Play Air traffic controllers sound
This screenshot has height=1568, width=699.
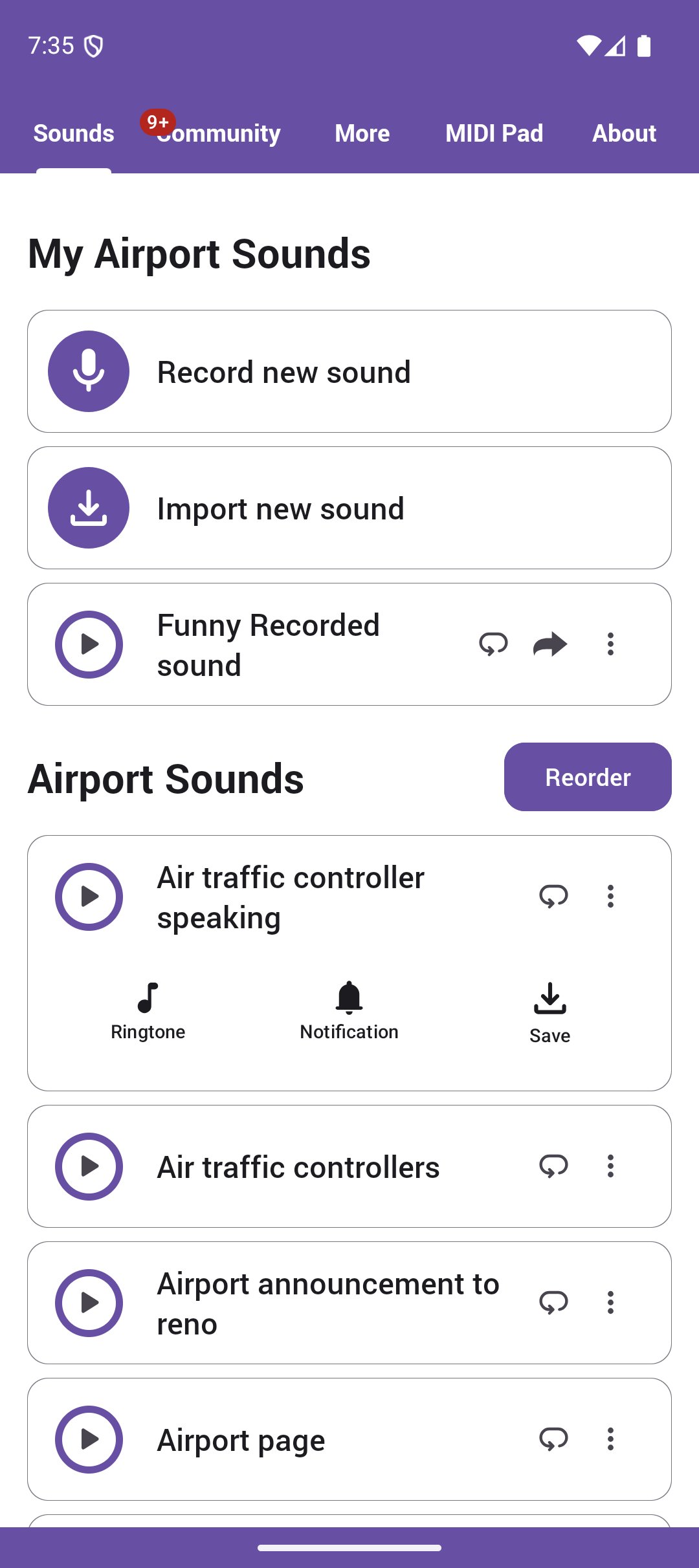(x=89, y=1166)
